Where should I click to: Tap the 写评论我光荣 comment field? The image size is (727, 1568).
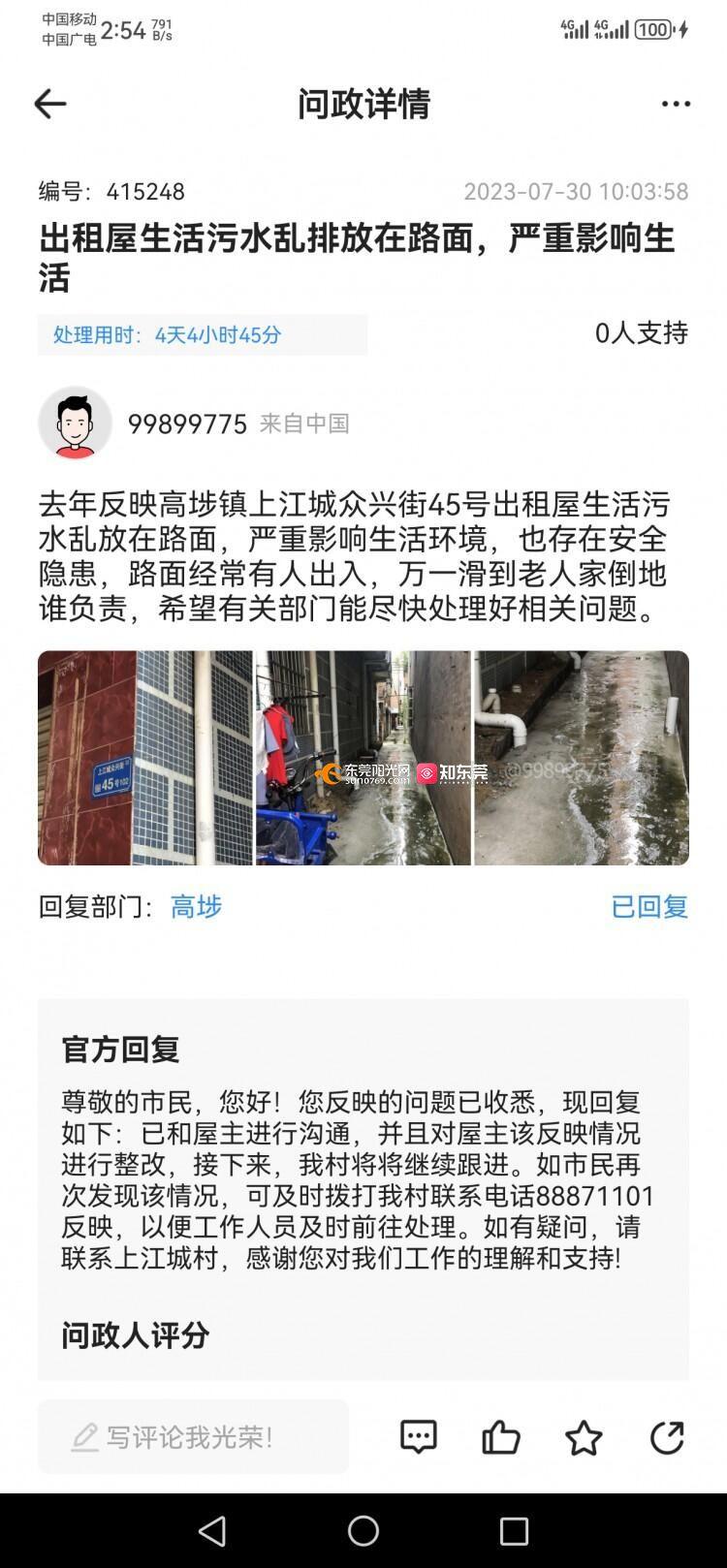pos(193,1436)
